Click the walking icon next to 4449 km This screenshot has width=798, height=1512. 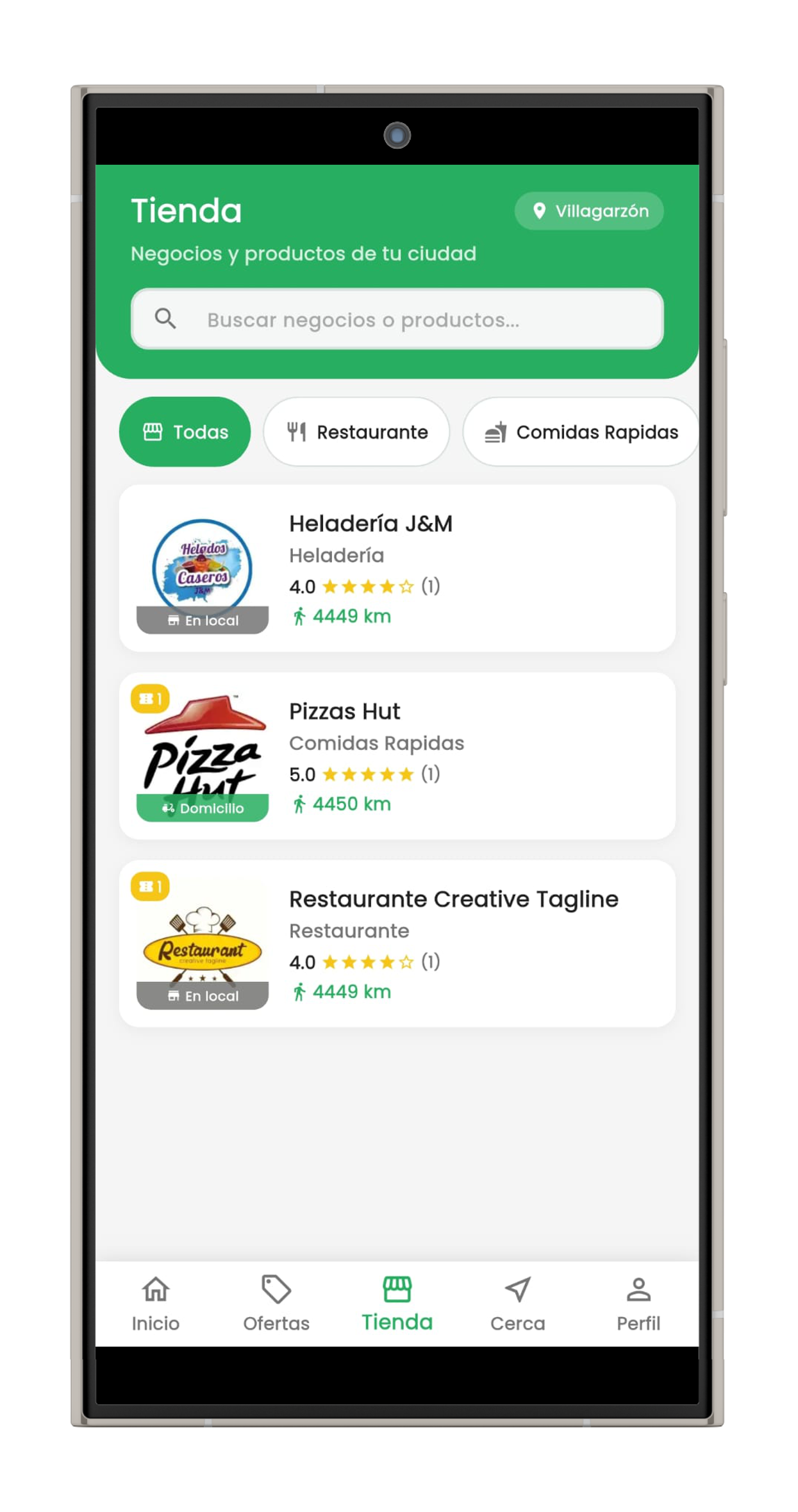[x=299, y=615]
